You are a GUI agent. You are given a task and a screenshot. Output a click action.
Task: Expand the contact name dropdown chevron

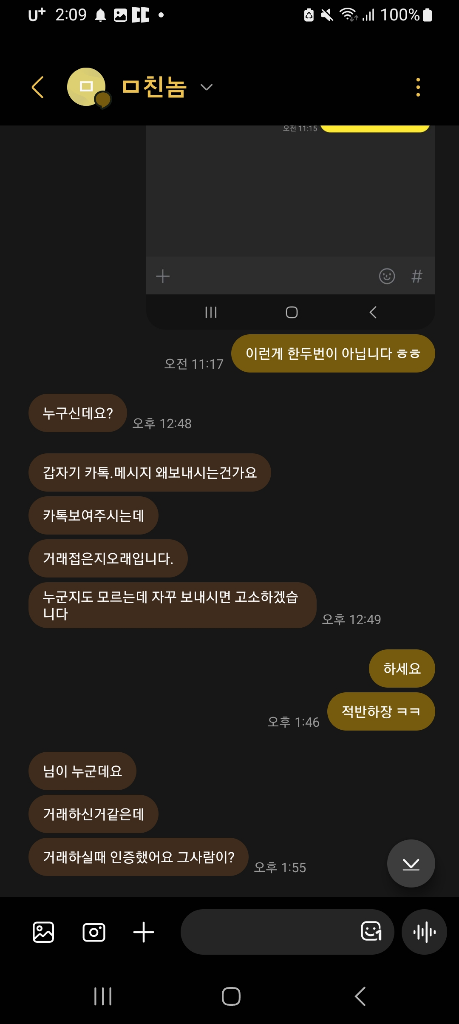tap(206, 87)
